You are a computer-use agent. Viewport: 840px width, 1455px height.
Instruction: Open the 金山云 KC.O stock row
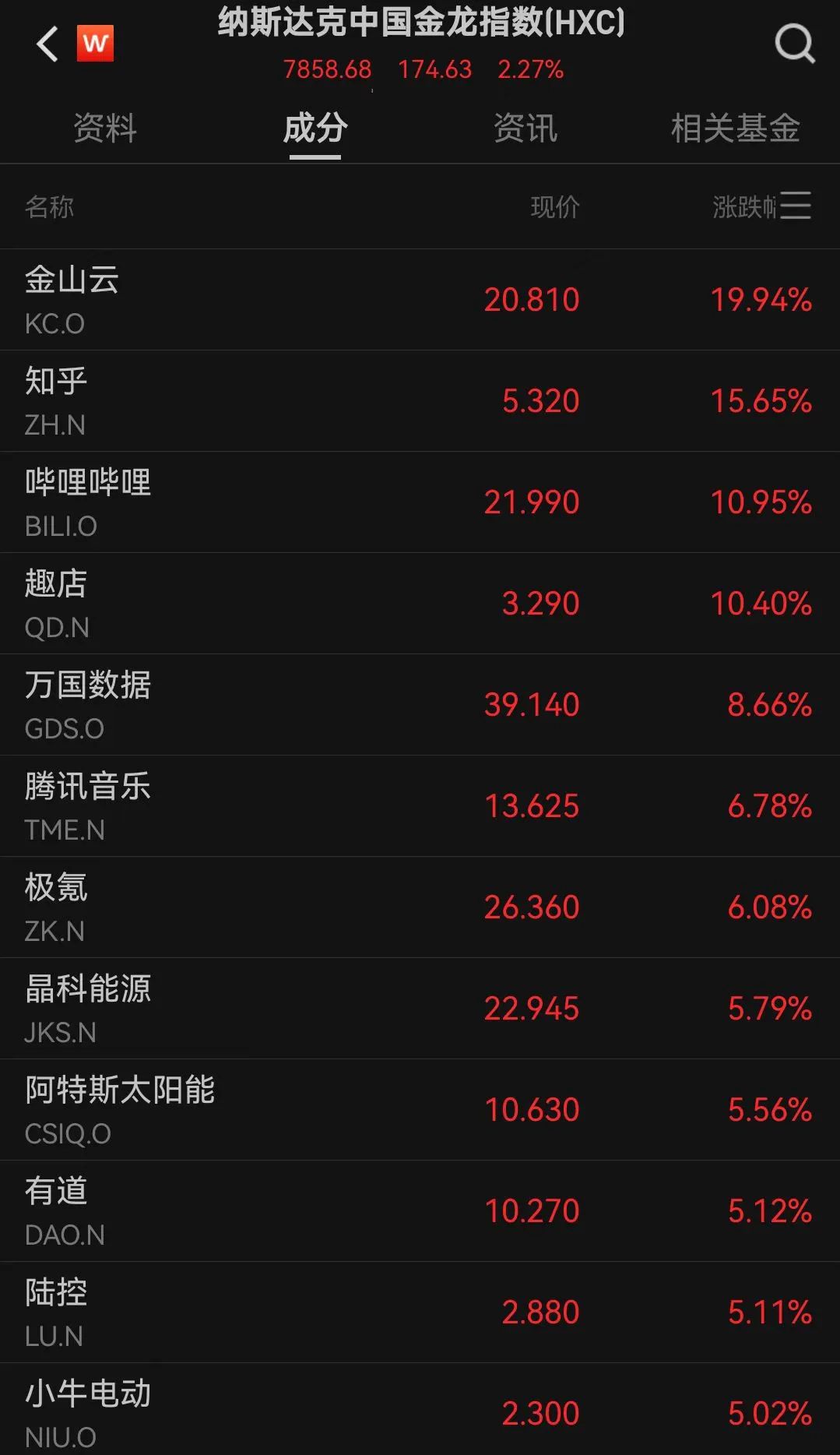pos(420,300)
